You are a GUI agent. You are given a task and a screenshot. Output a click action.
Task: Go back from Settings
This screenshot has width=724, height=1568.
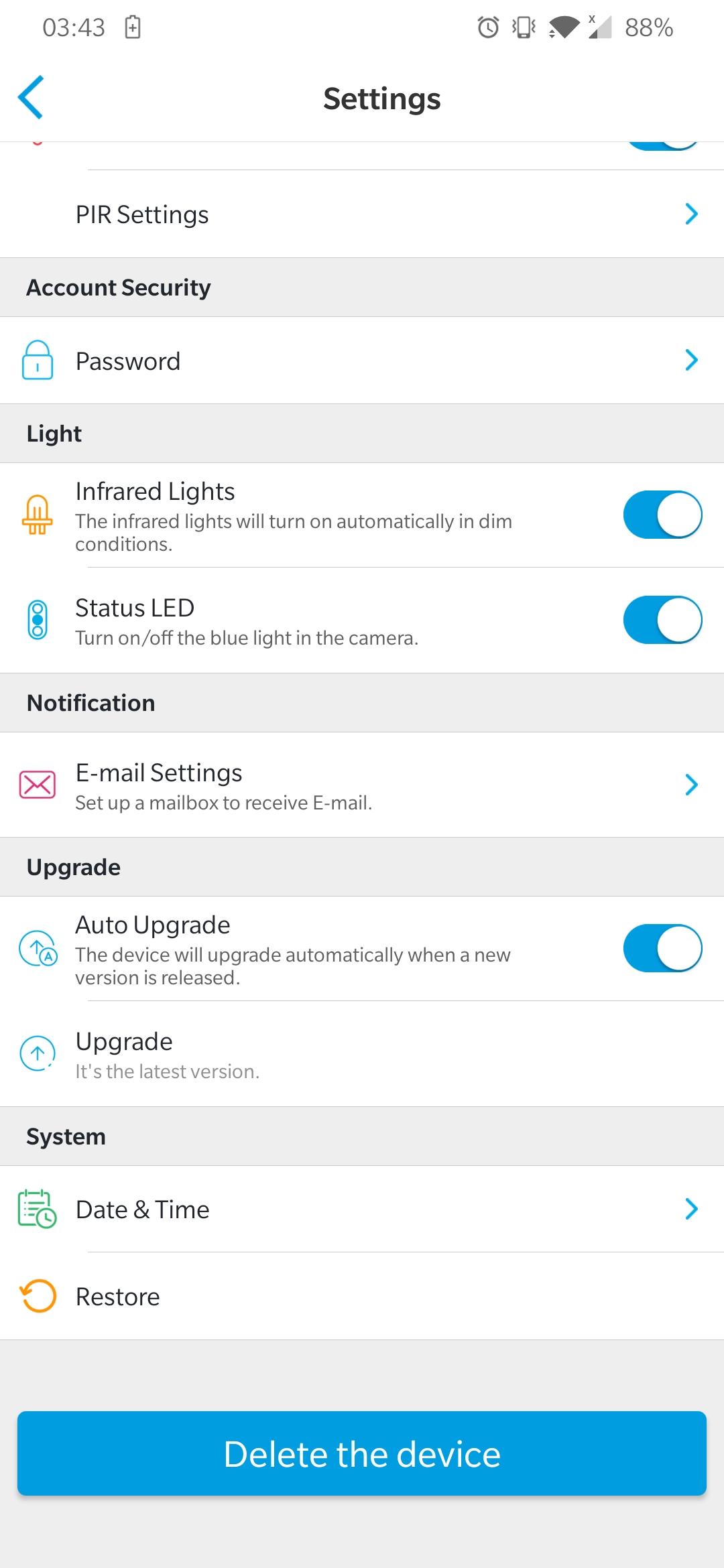(x=31, y=98)
